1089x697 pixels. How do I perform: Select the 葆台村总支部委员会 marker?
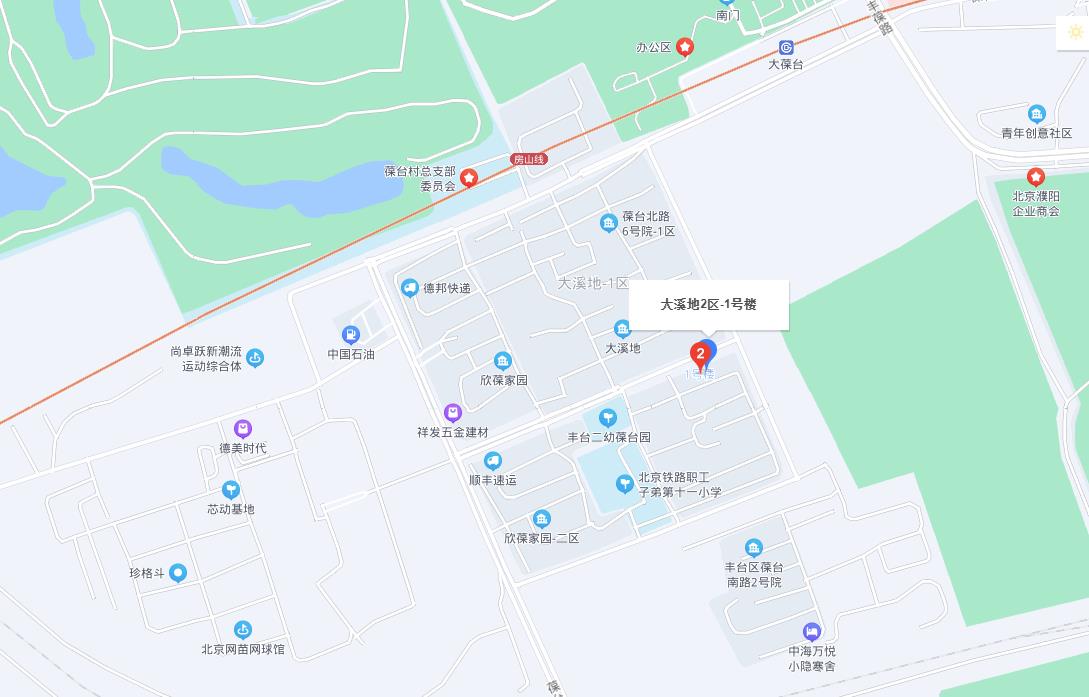[x=468, y=178]
